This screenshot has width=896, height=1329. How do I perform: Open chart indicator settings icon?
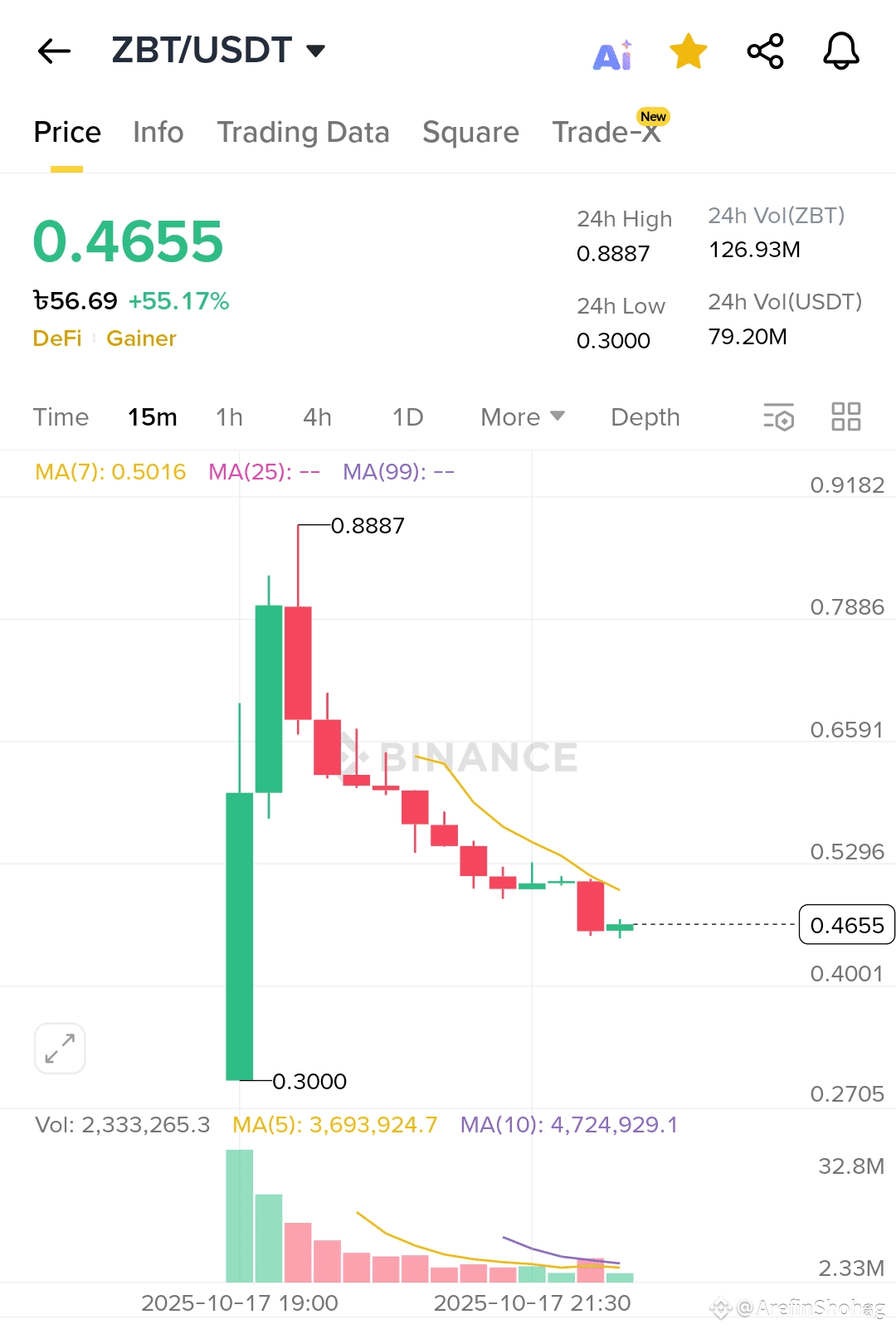pyautogui.click(x=778, y=417)
